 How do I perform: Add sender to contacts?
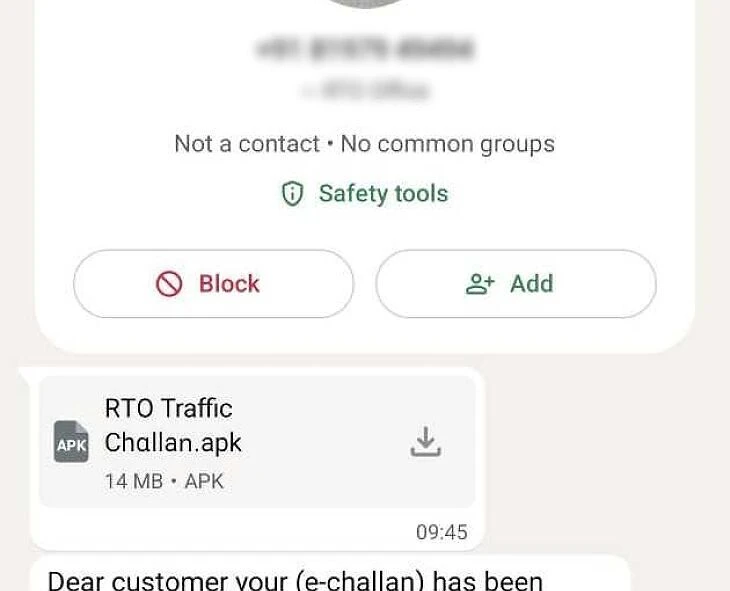tap(515, 284)
